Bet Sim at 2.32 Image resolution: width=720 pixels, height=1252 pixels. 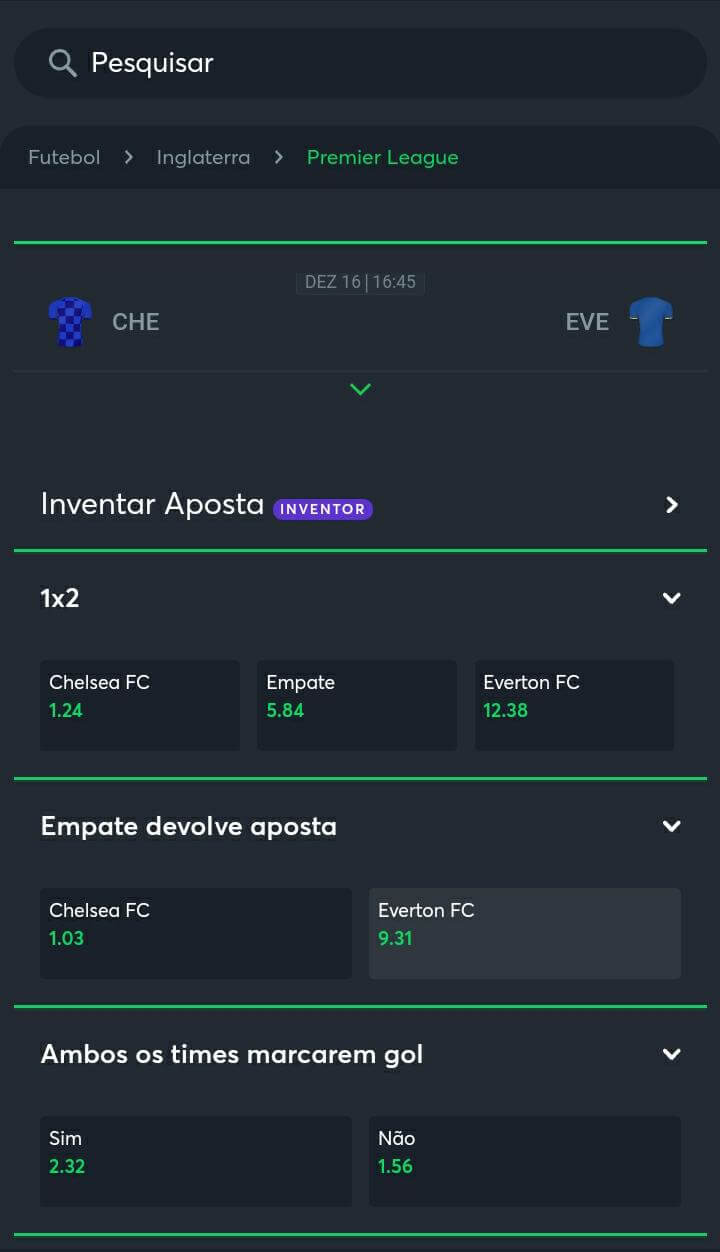(x=196, y=1161)
